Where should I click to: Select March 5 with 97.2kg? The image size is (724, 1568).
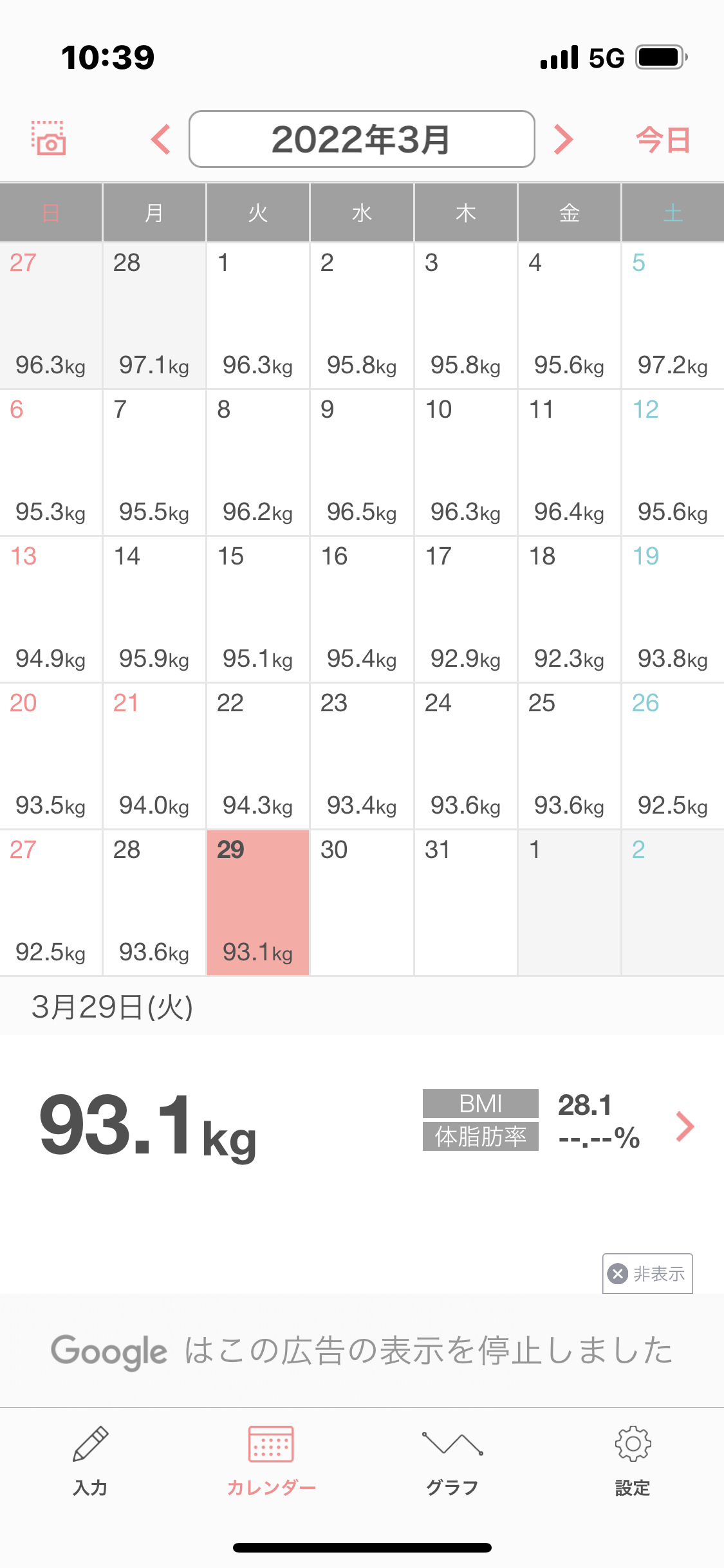tap(673, 315)
